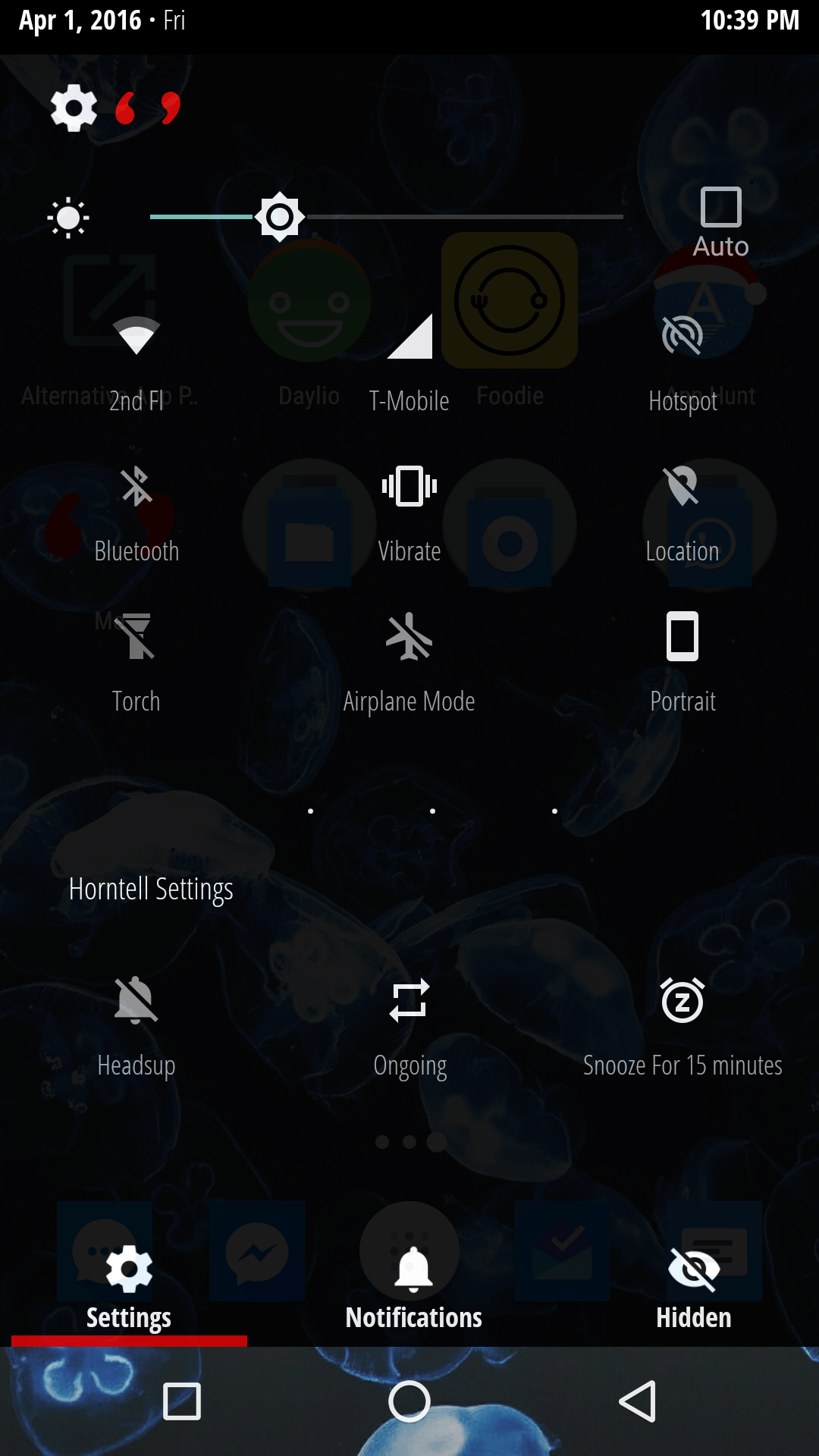This screenshot has width=819, height=1456.
Task: Go to the home screen
Action: point(409,1401)
